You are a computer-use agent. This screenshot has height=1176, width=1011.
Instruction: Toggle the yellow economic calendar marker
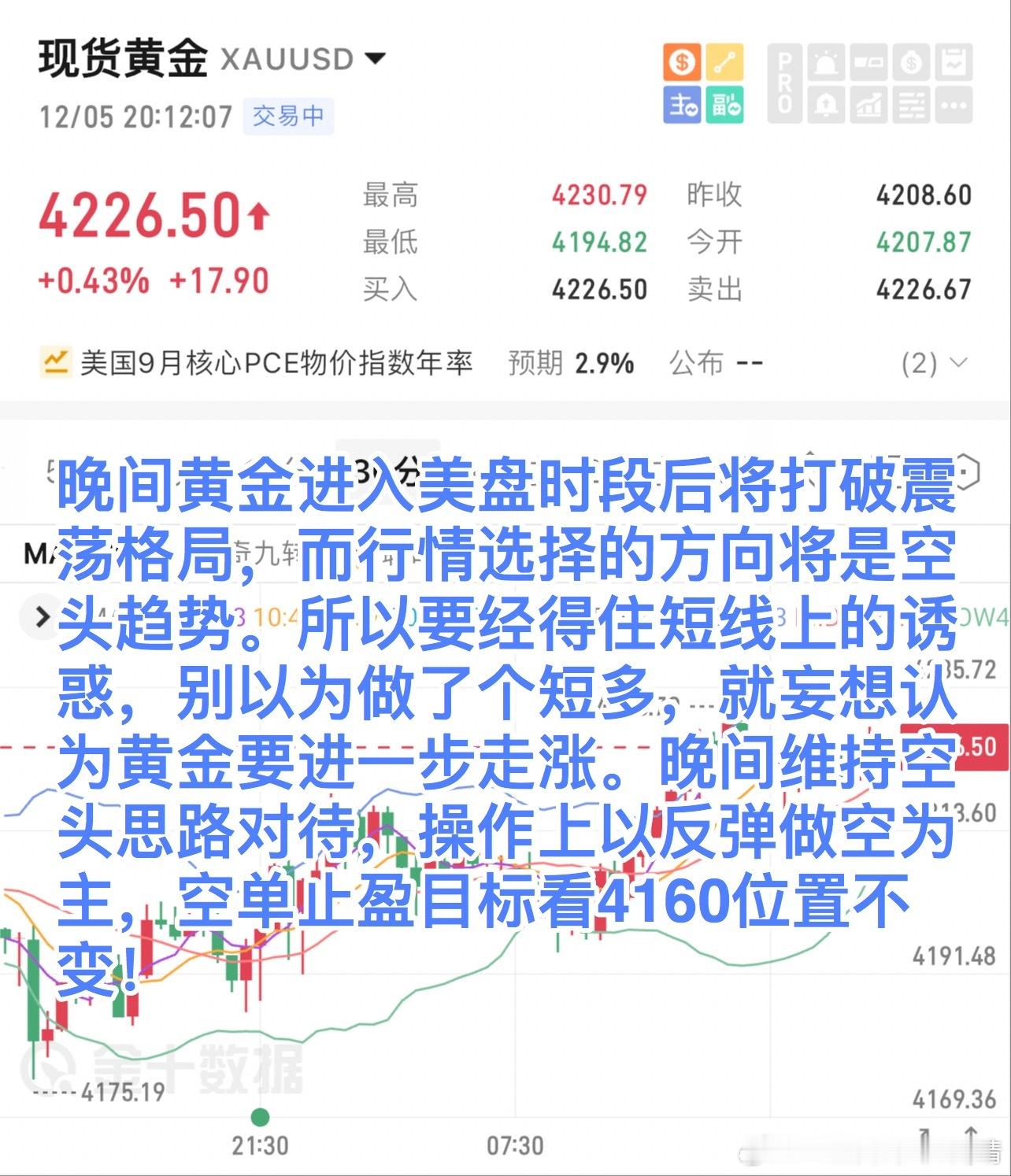click(55, 362)
